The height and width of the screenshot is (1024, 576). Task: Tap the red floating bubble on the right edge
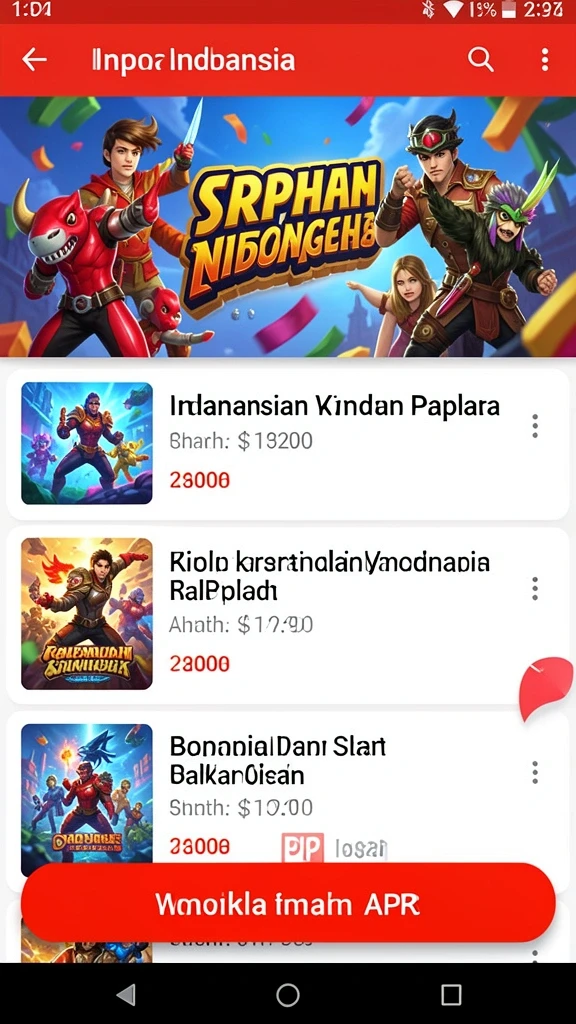click(x=545, y=688)
